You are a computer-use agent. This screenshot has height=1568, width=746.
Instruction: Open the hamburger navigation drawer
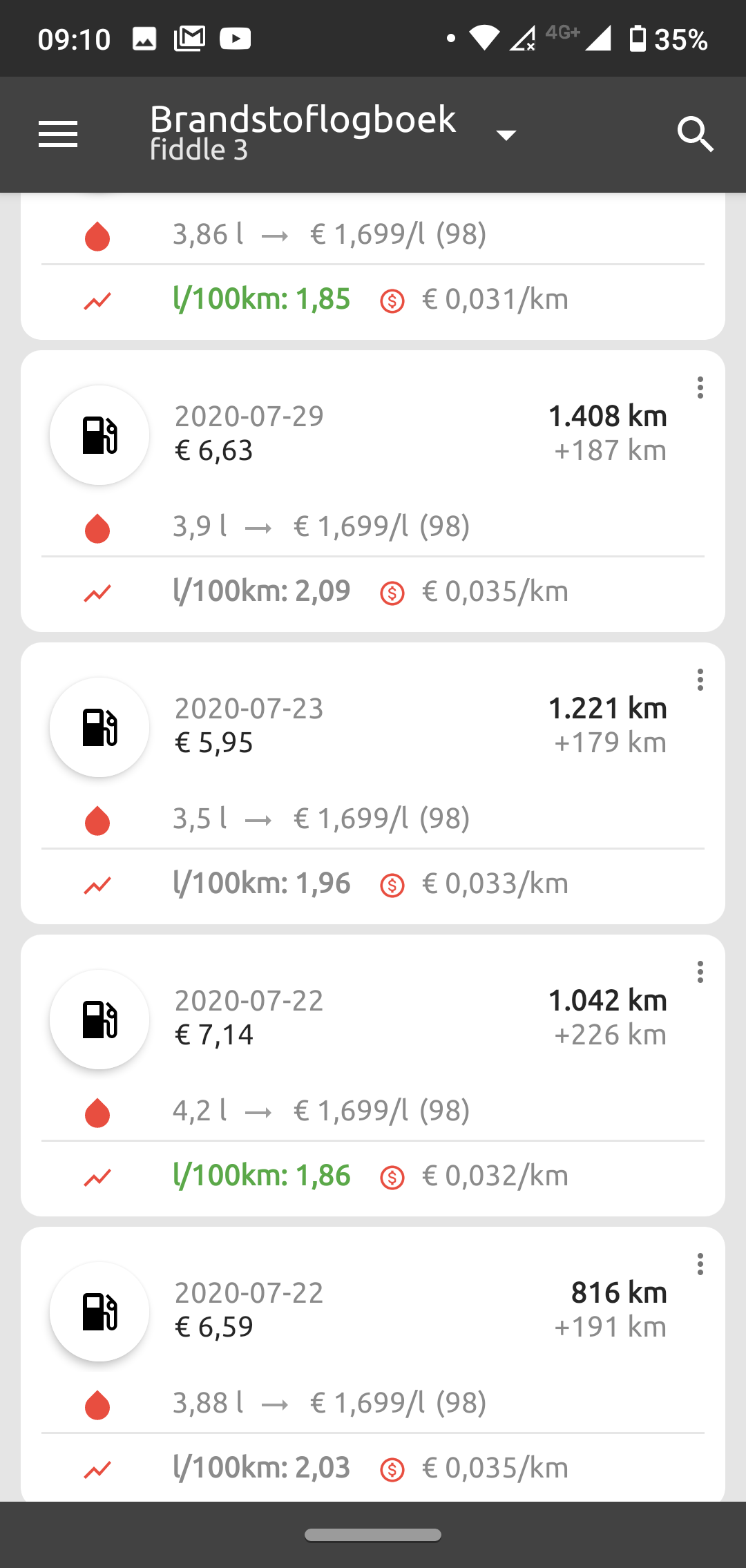coord(58,134)
